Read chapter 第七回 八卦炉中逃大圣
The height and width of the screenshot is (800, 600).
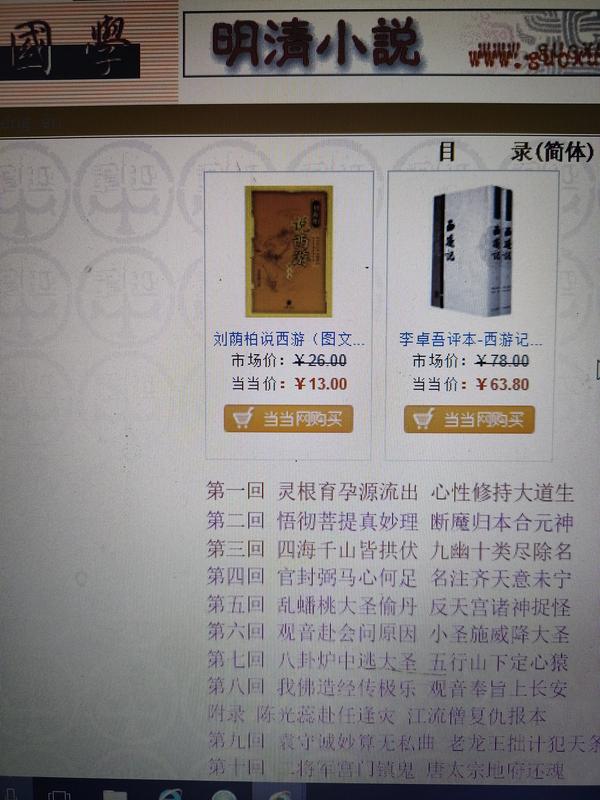pos(390,661)
